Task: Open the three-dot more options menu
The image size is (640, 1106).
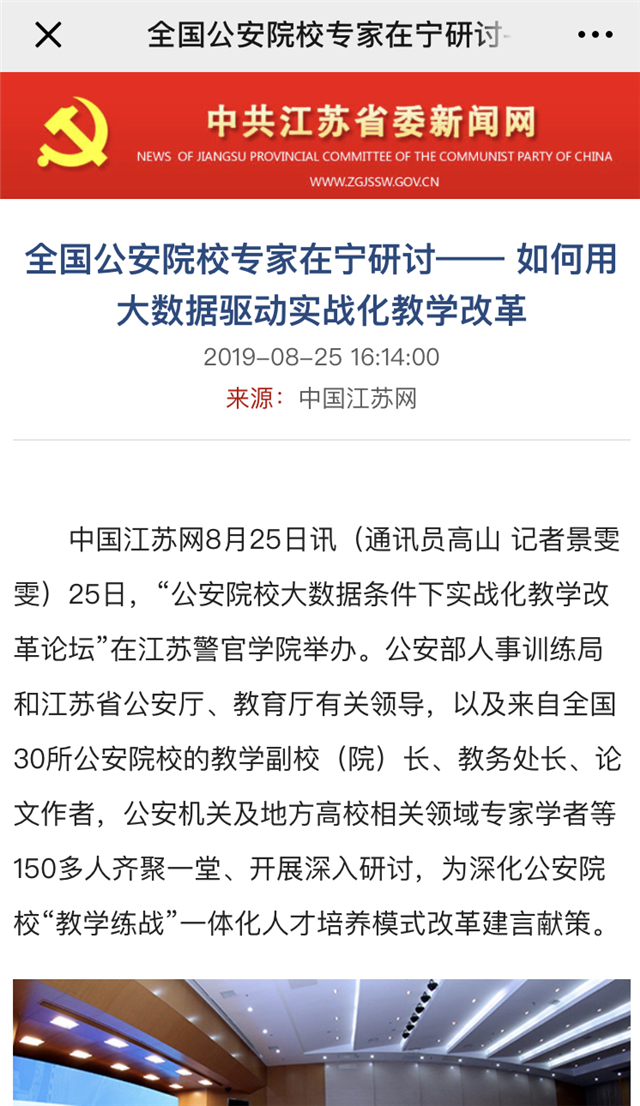Action: [x=595, y=35]
